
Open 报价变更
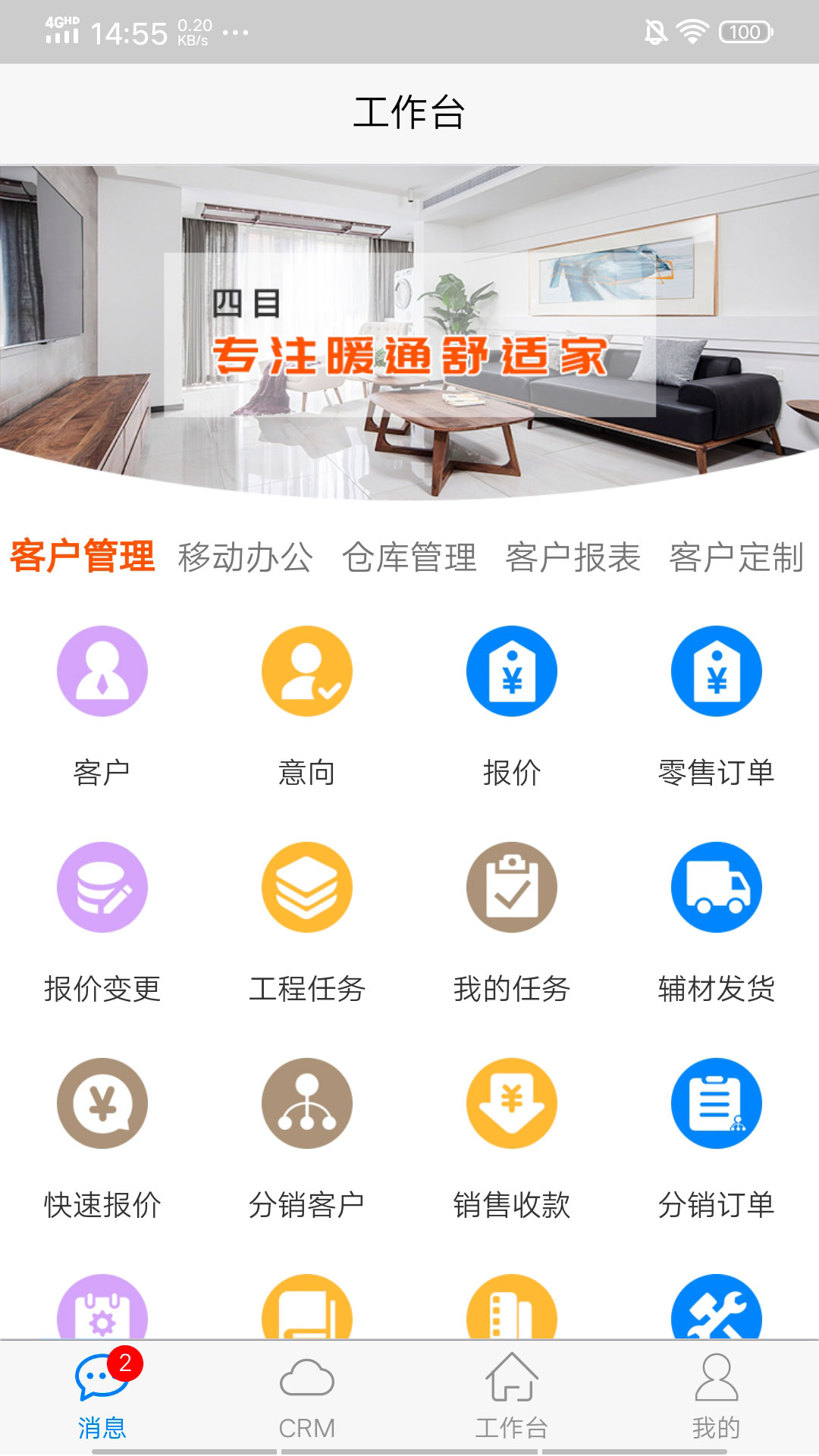pyautogui.click(x=102, y=888)
